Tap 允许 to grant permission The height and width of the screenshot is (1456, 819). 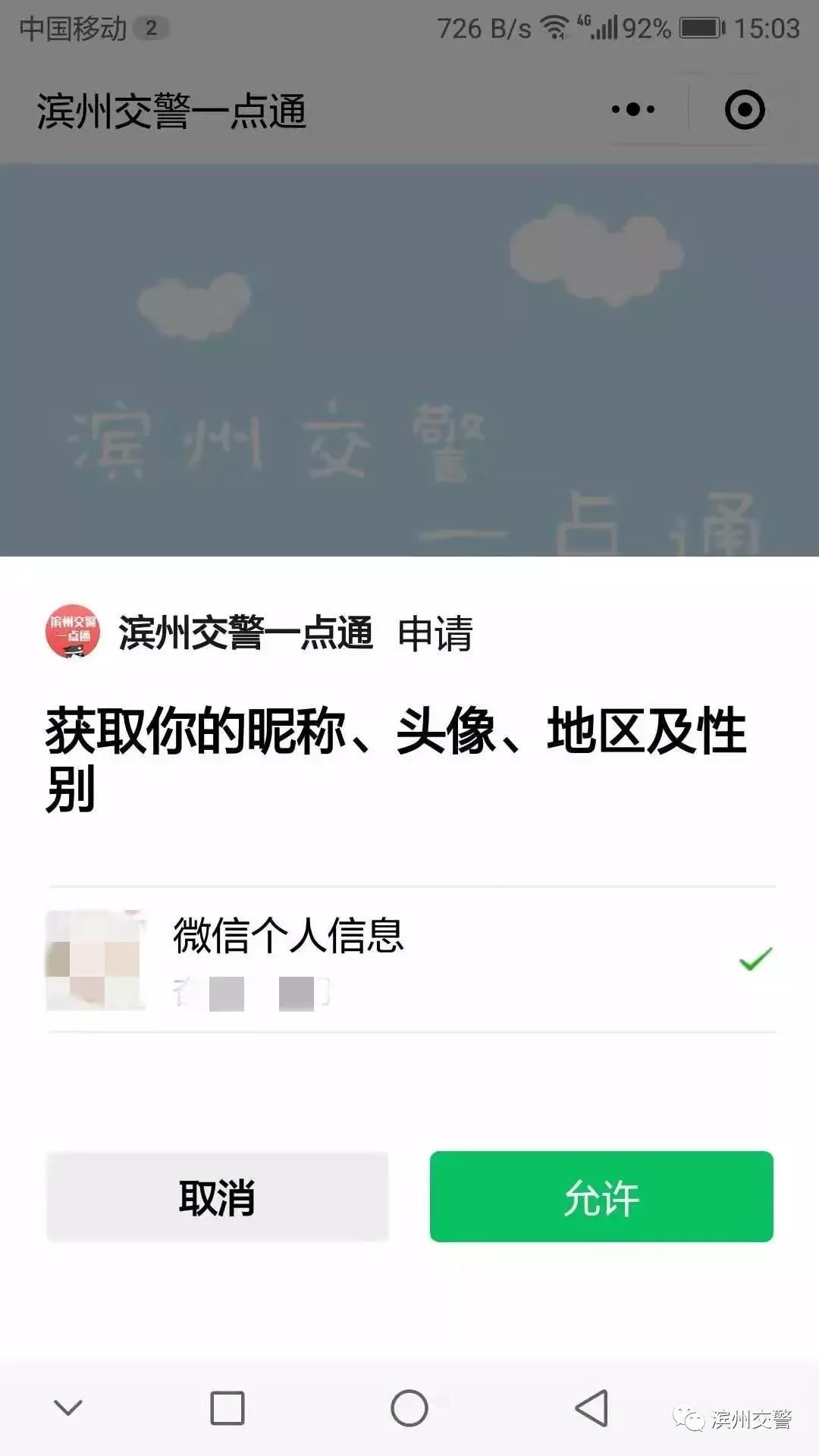point(601,1197)
